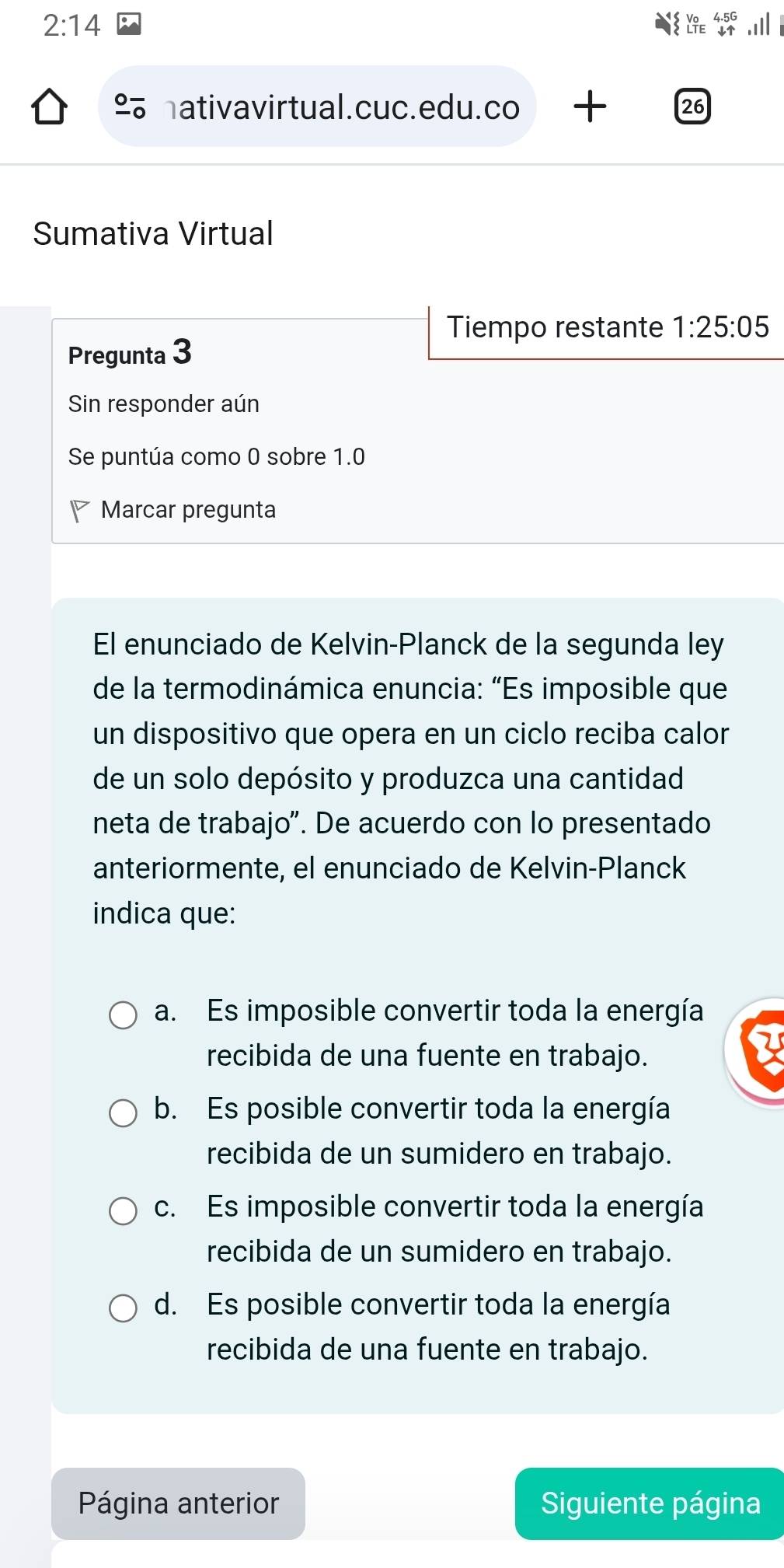Open the tab switcher showing 26
The image size is (784, 1568).
pyautogui.click(x=692, y=107)
